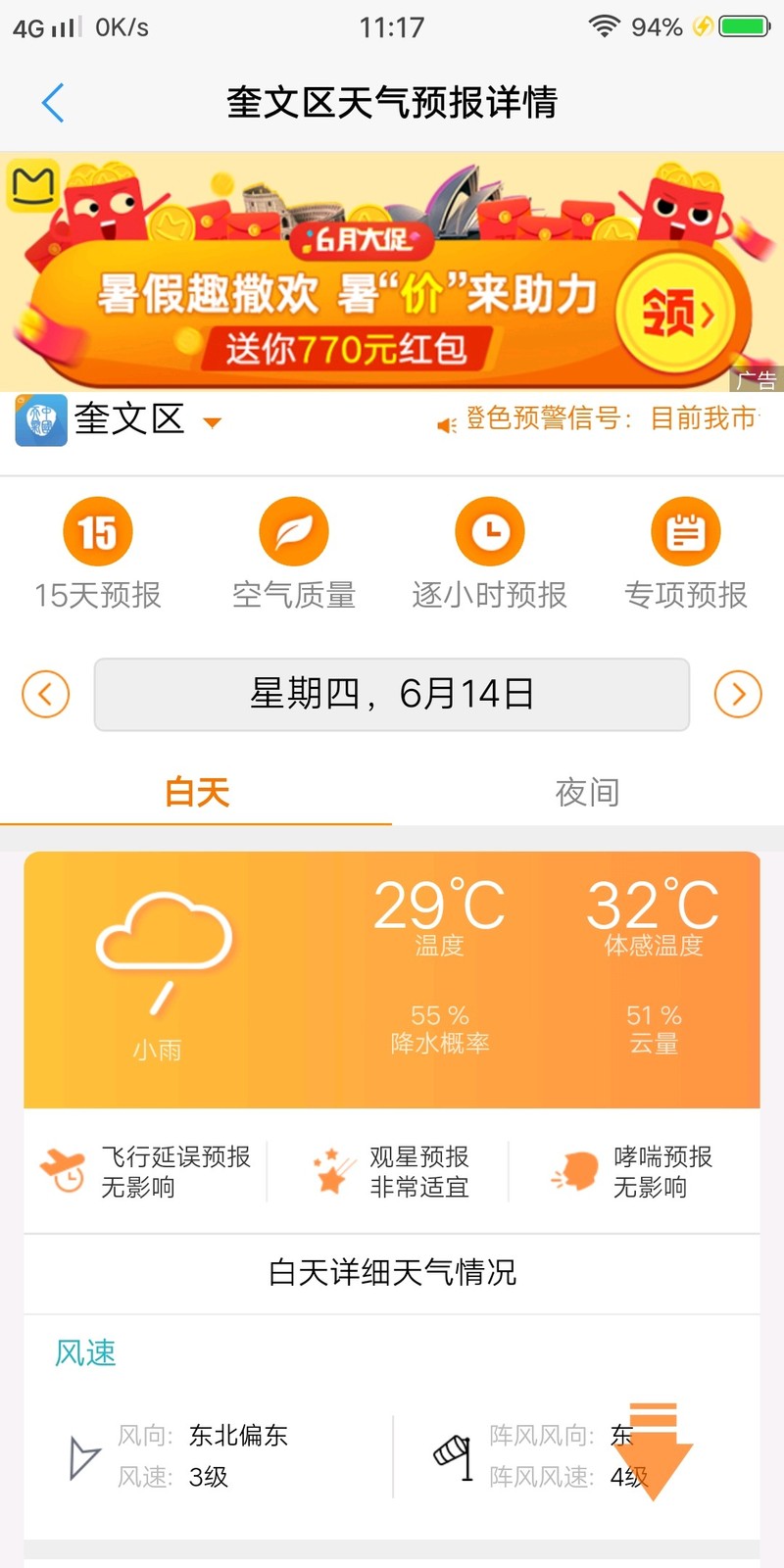Click the stargazing forecast star icon
This screenshot has width=784, height=1568.
click(x=330, y=1169)
